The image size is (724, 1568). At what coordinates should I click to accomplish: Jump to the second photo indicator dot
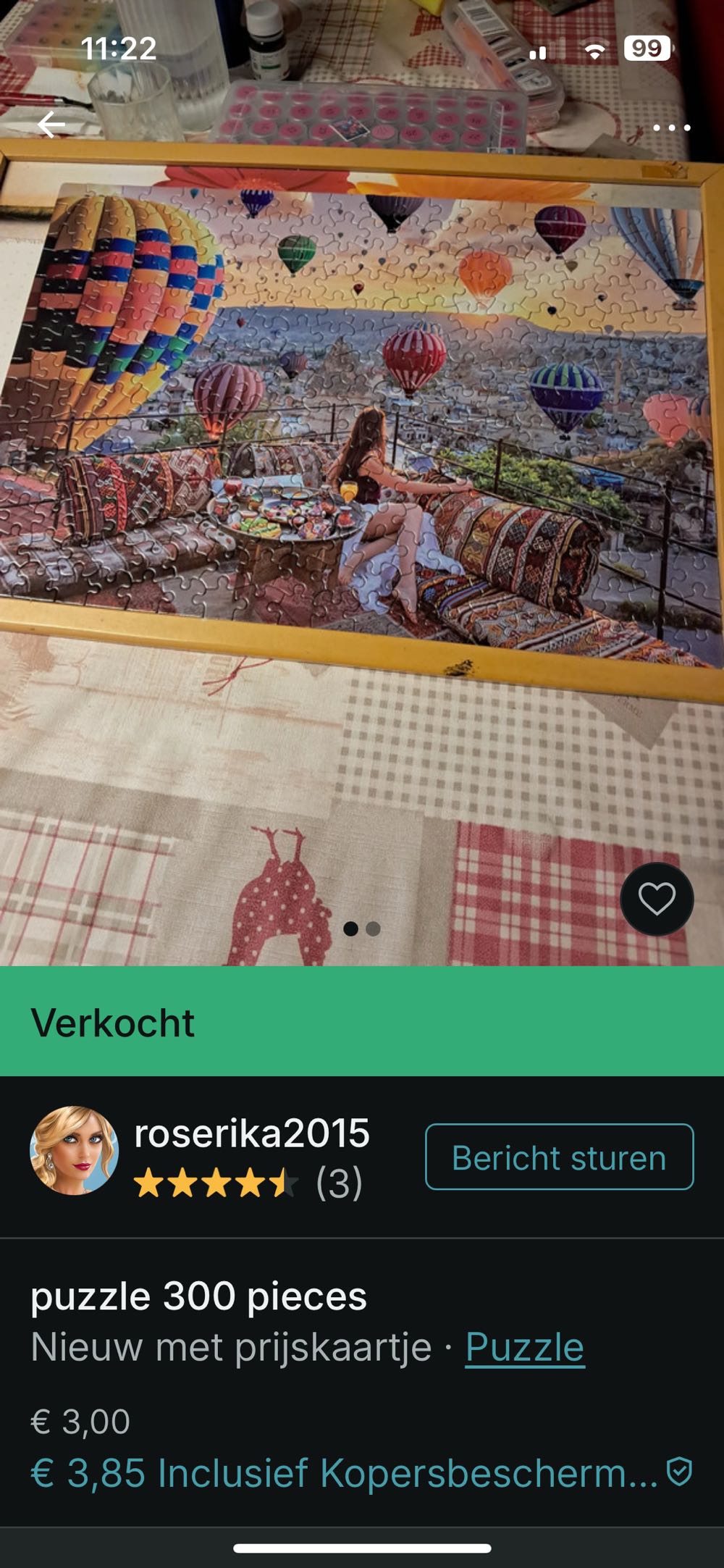coord(374,929)
